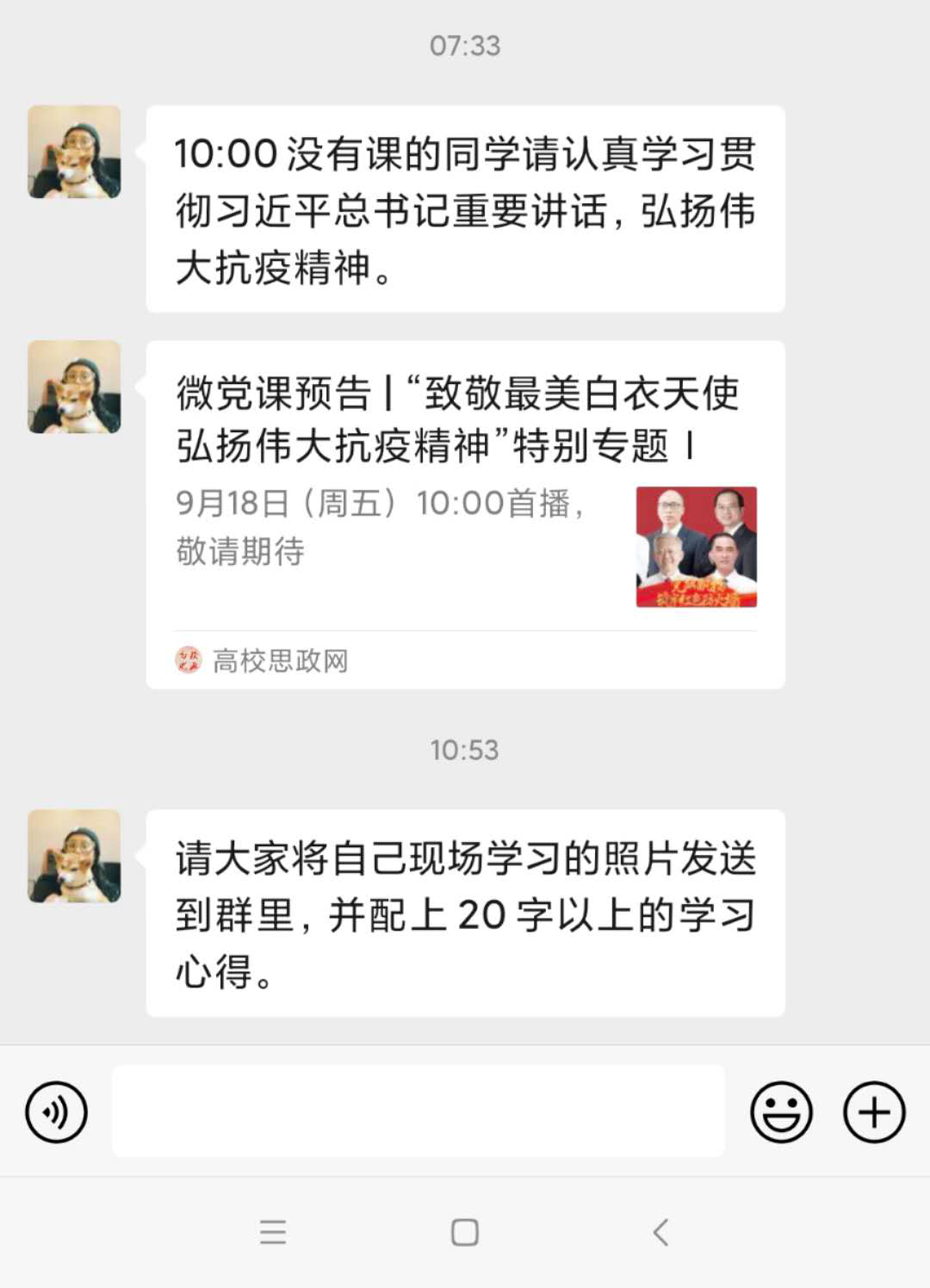Tap the 07:33 timestamp area

pos(465,46)
